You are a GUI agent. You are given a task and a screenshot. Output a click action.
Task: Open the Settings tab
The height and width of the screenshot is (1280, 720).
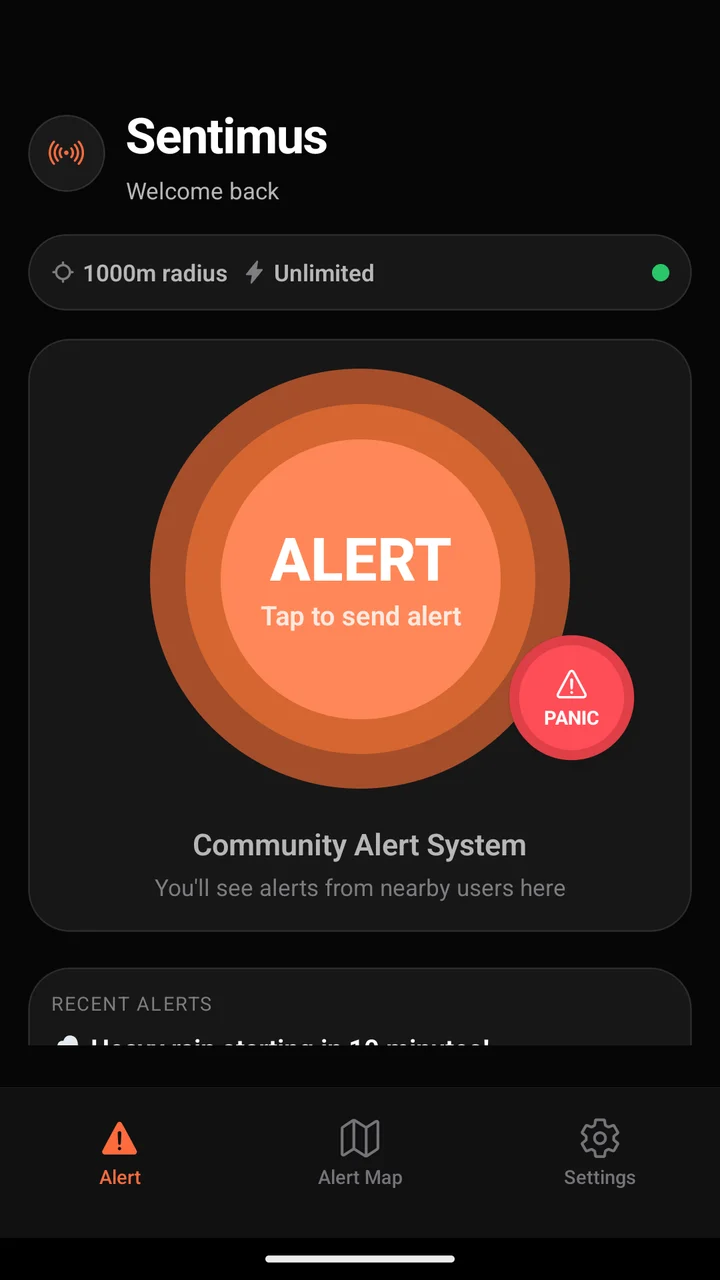(599, 1153)
